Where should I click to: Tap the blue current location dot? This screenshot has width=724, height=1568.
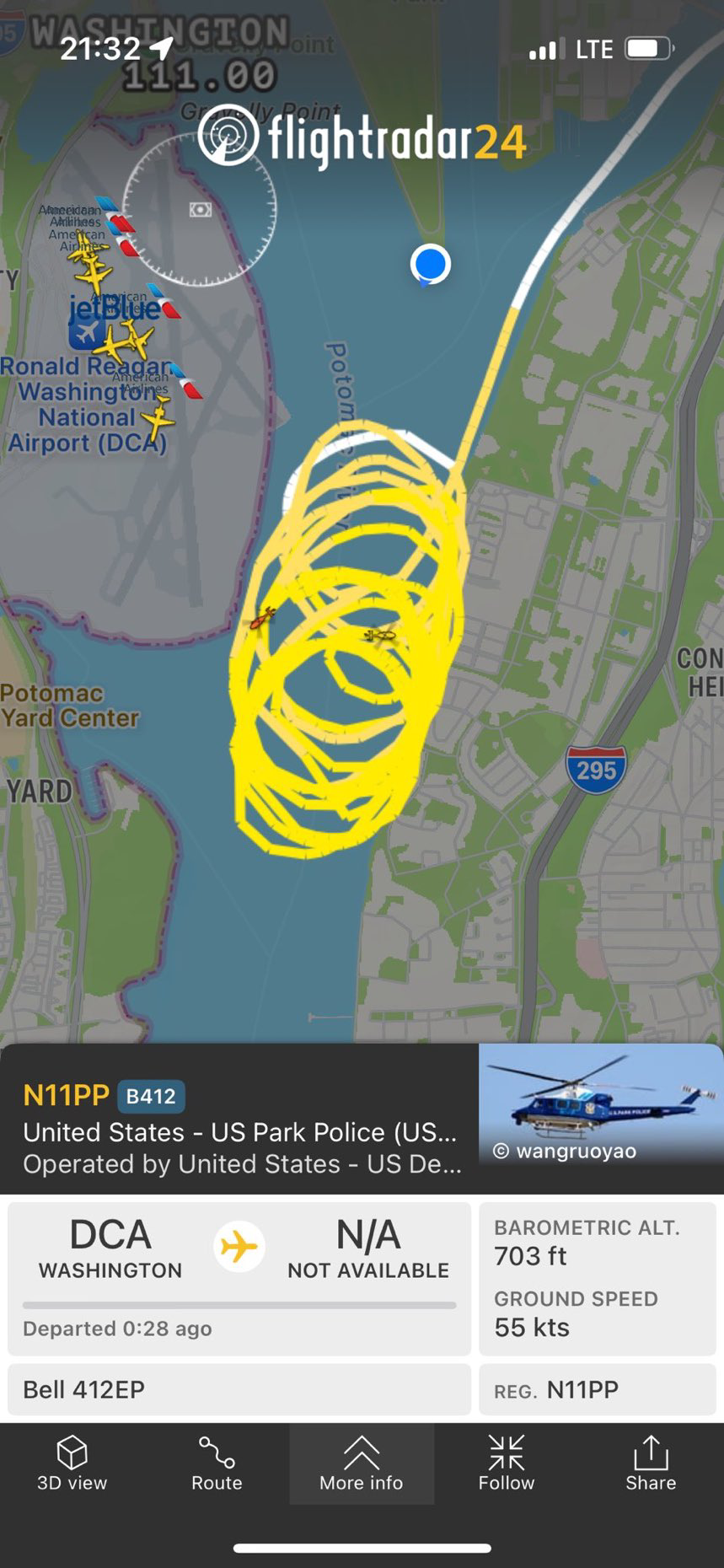(x=431, y=264)
